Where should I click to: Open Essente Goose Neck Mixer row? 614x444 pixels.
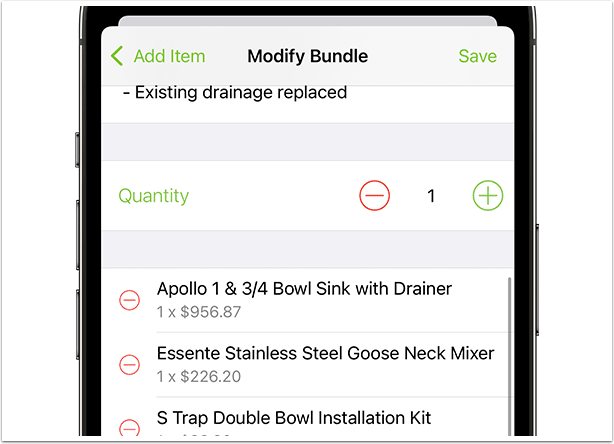tap(324, 364)
